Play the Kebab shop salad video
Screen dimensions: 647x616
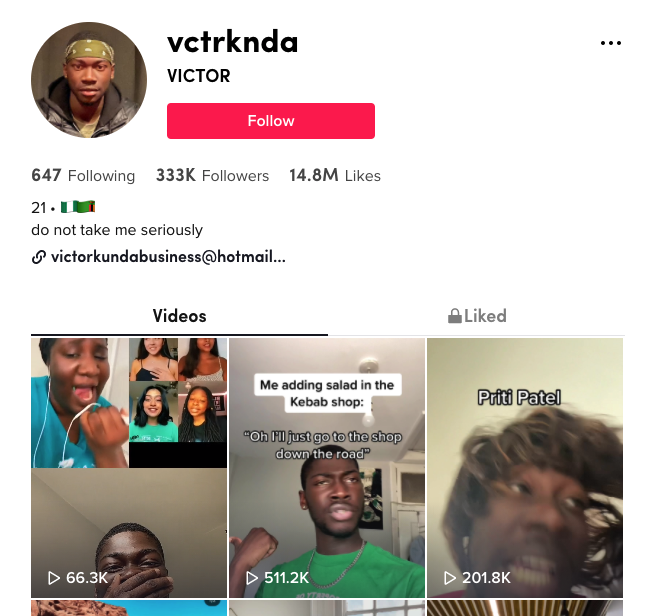coord(327,466)
